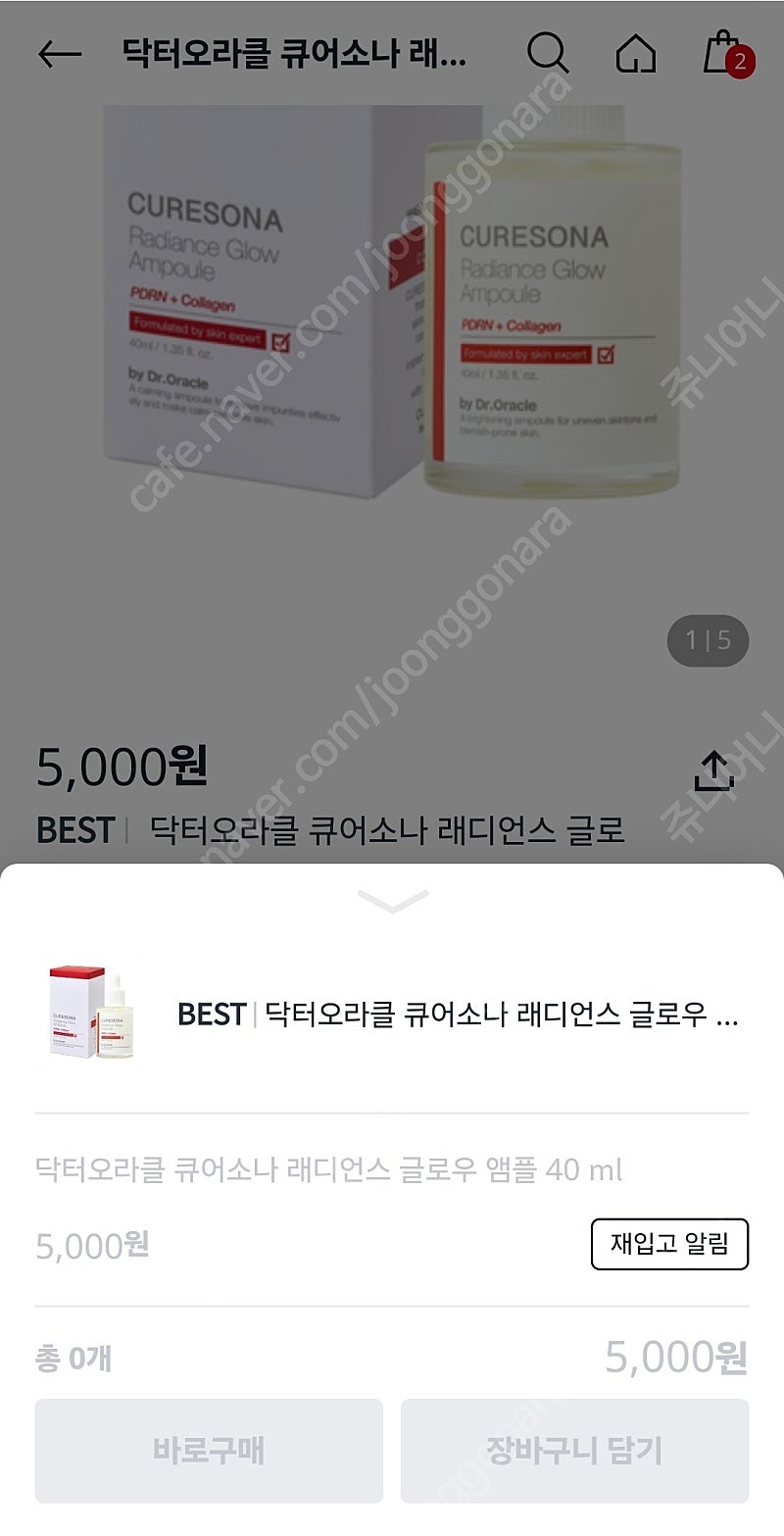
Task: Open the shopping bag cart
Action: tap(727, 53)
